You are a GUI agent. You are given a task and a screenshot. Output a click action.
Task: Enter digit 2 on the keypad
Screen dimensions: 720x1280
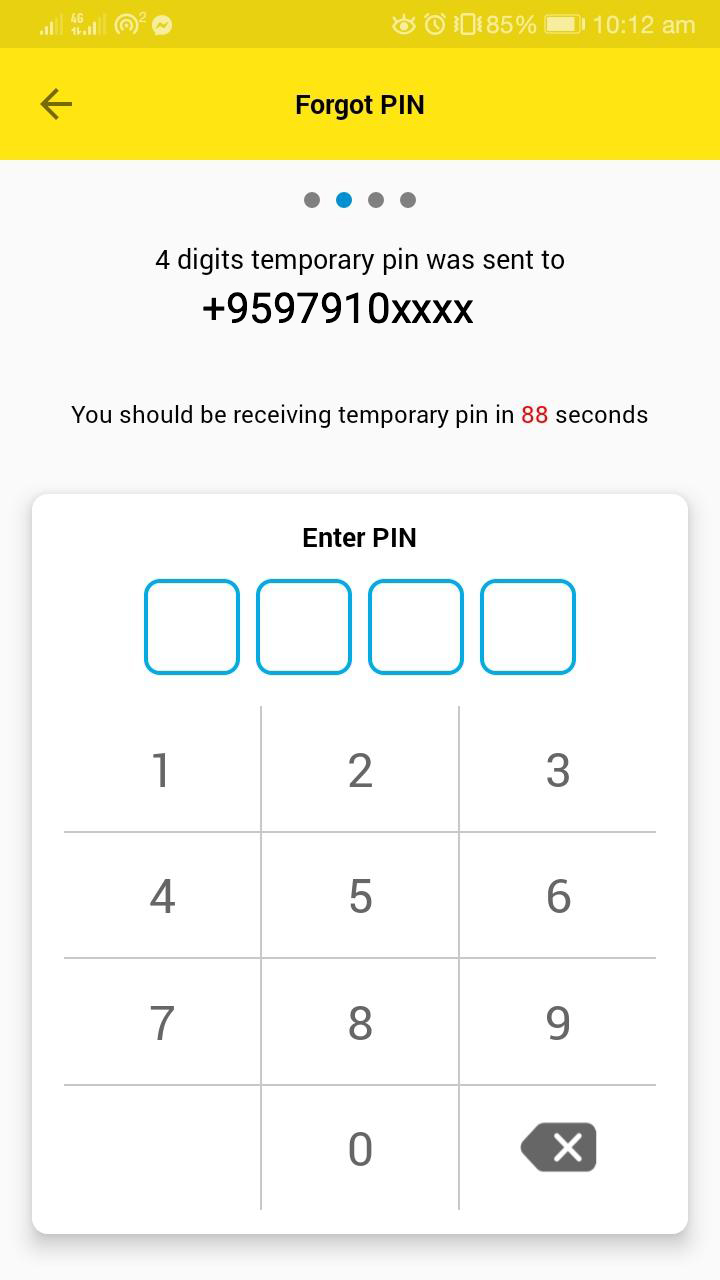[360, 770]
